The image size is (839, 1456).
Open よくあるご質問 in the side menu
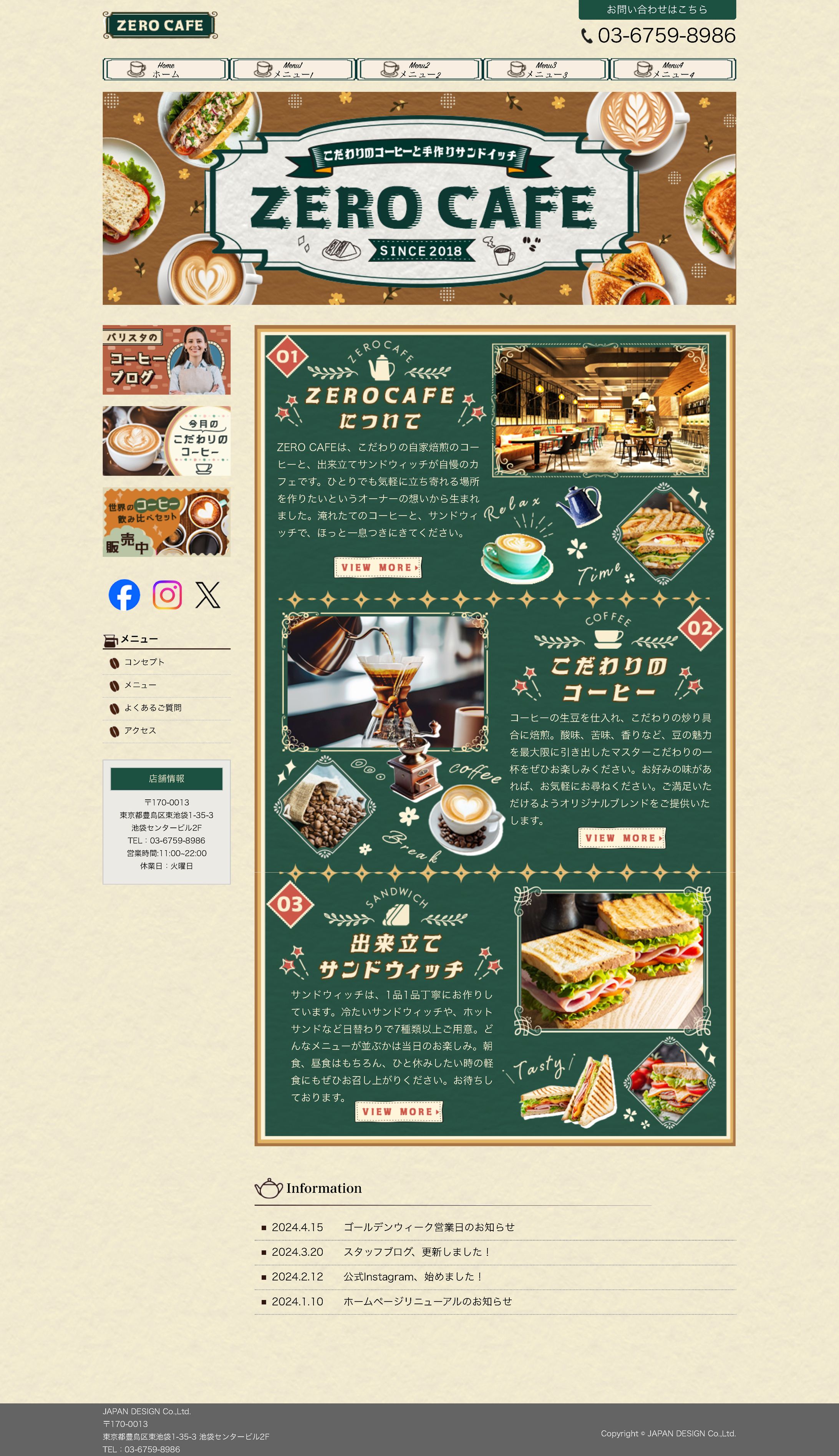pos(153,708)
